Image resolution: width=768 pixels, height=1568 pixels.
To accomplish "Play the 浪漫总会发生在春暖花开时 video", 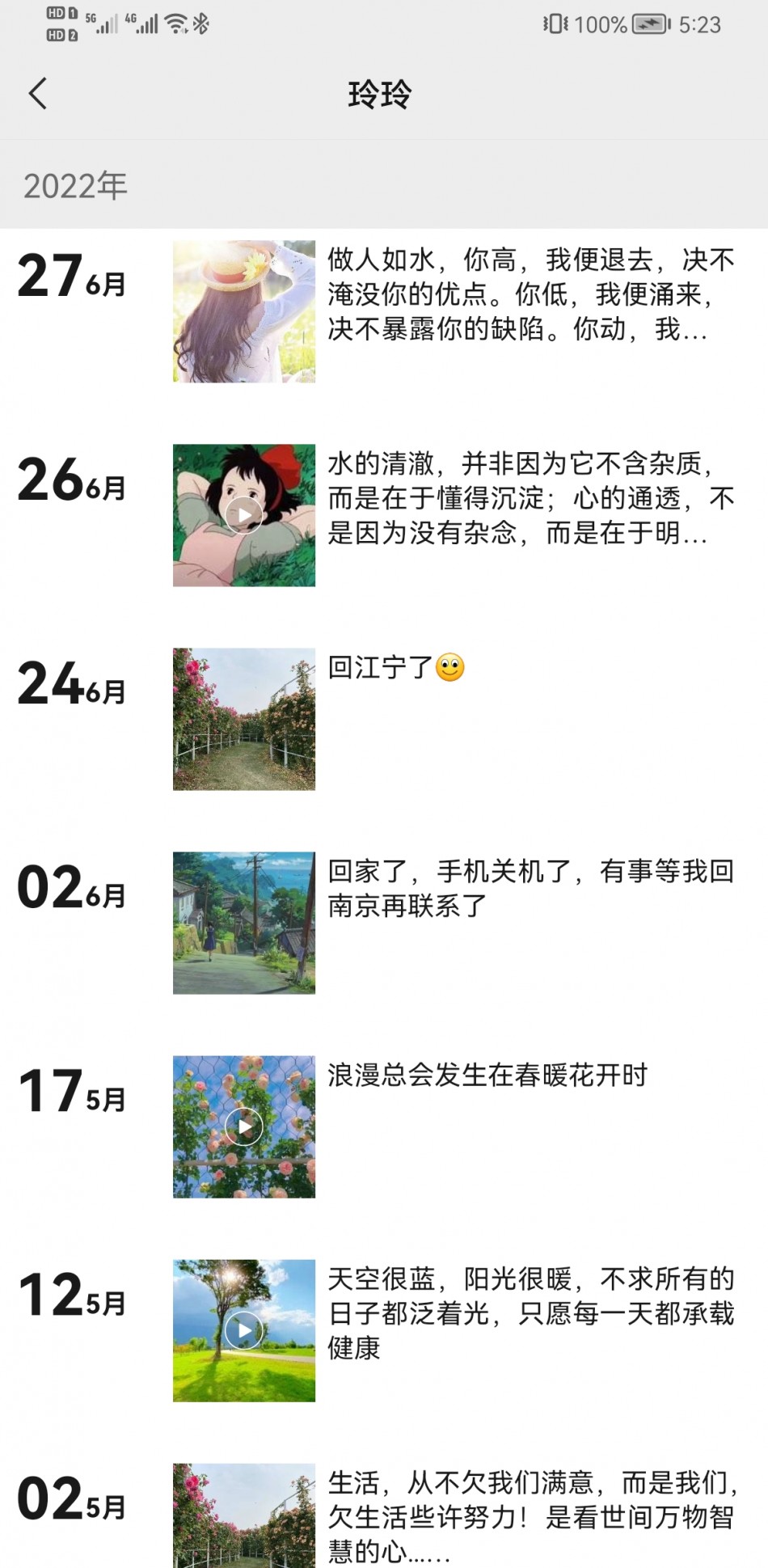I will 243,1126.
